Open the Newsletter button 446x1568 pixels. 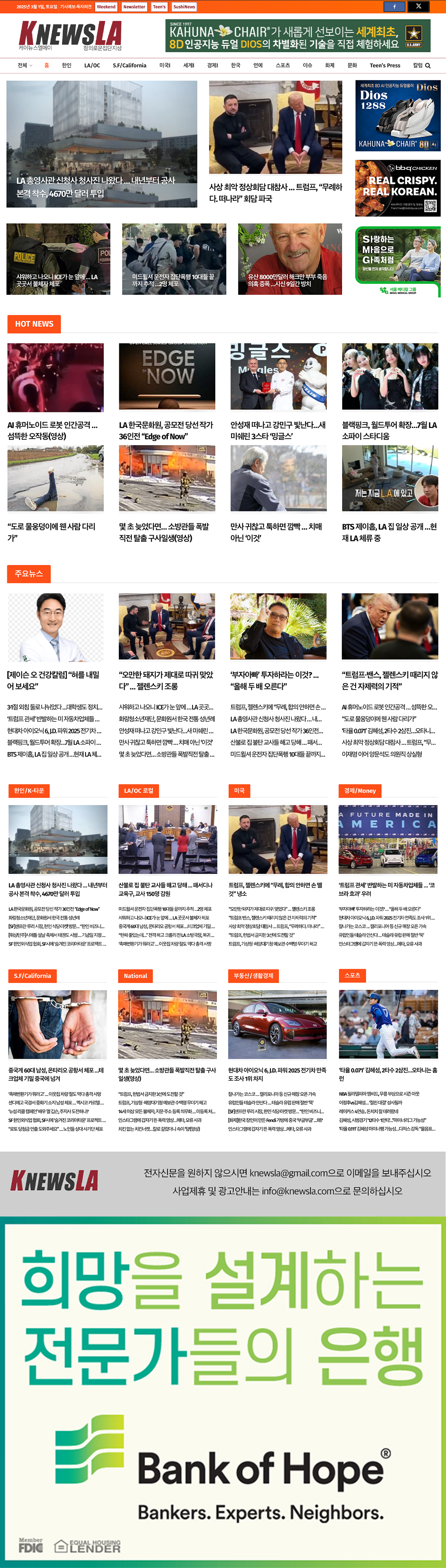[x=134, y=7]
